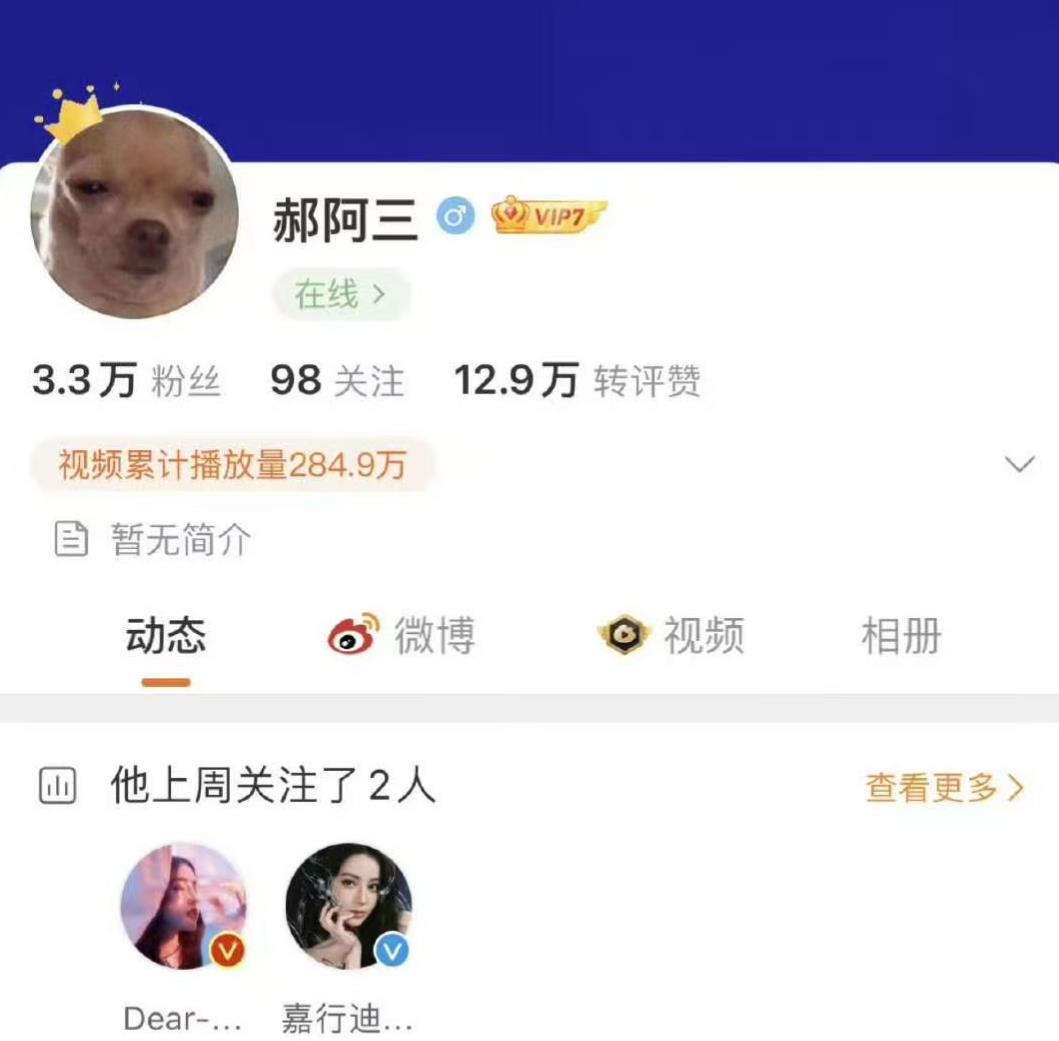Open 郝阿三's profile avatar
The width and height of the screenshot is (1059, 1041).
[135, 213]
